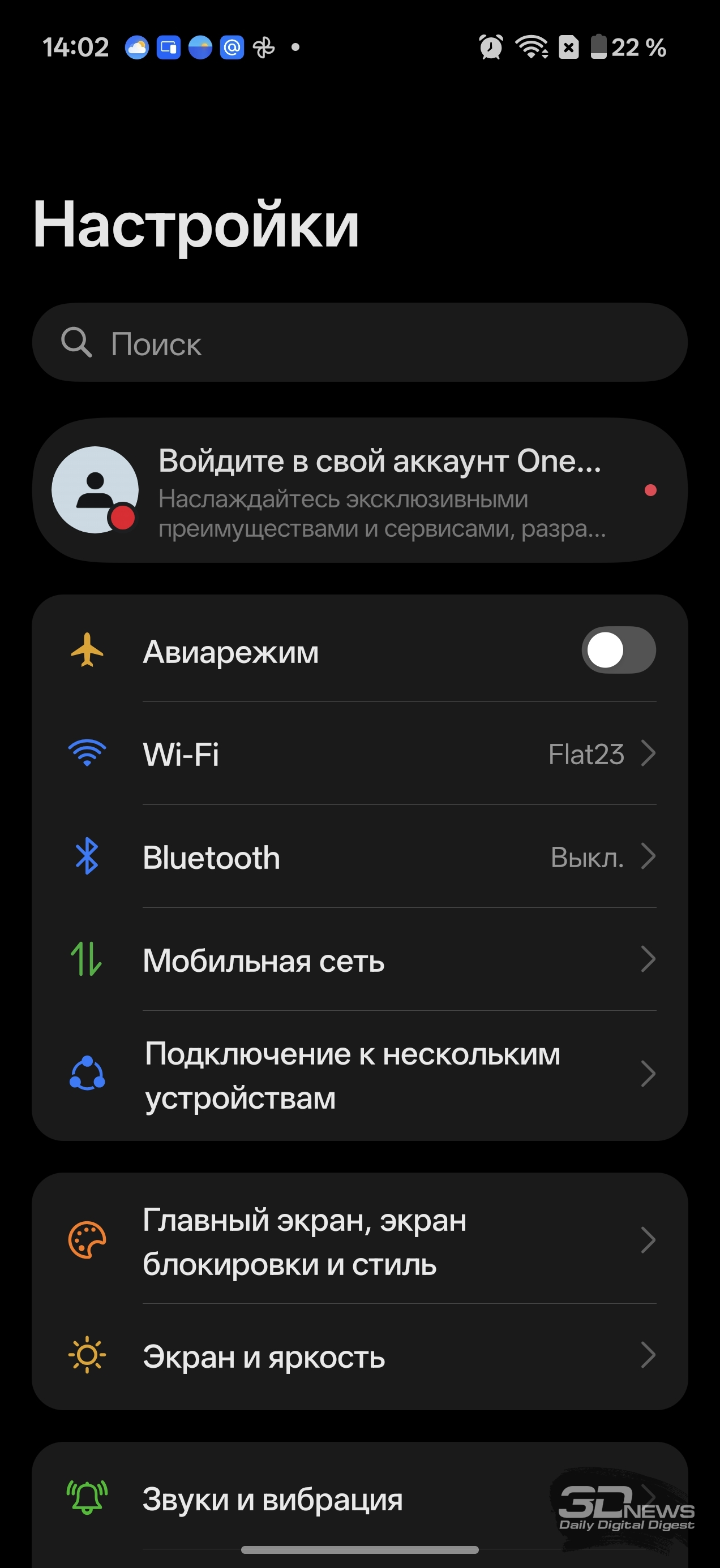
Task: Tap the Поиск search field
Action: pos(359,343)
